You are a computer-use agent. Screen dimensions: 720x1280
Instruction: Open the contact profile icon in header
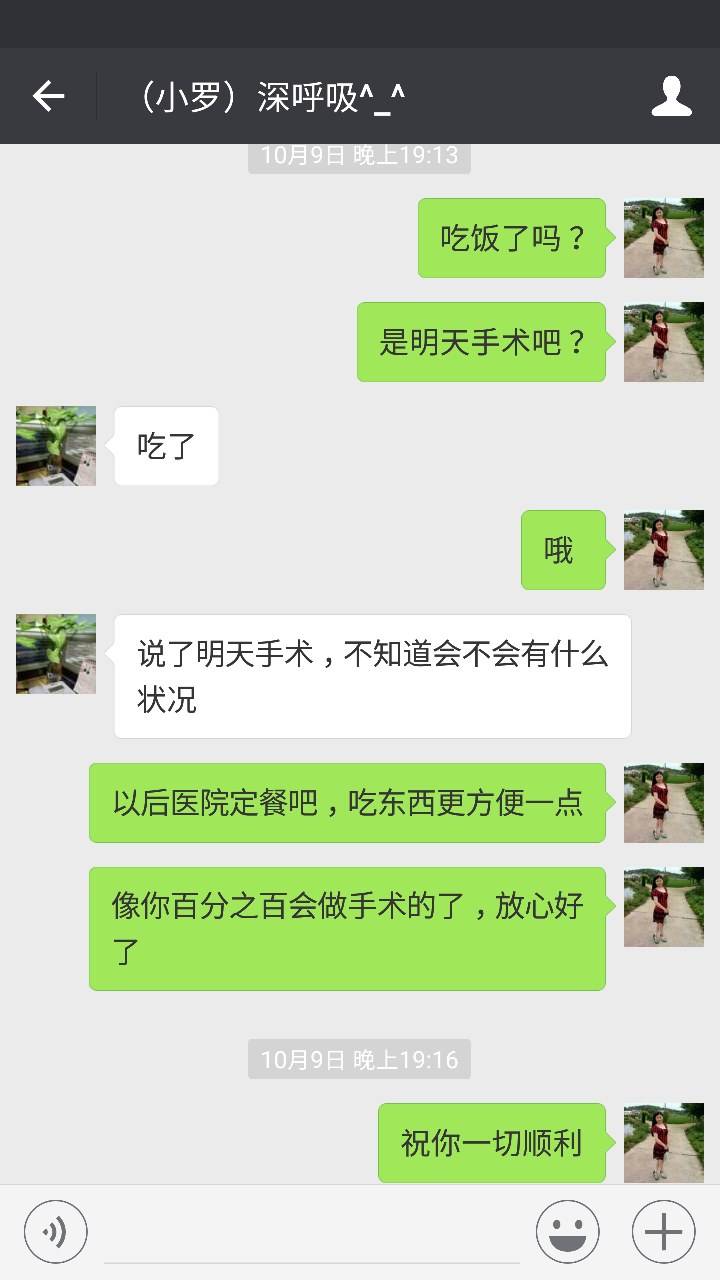(671, 97)
